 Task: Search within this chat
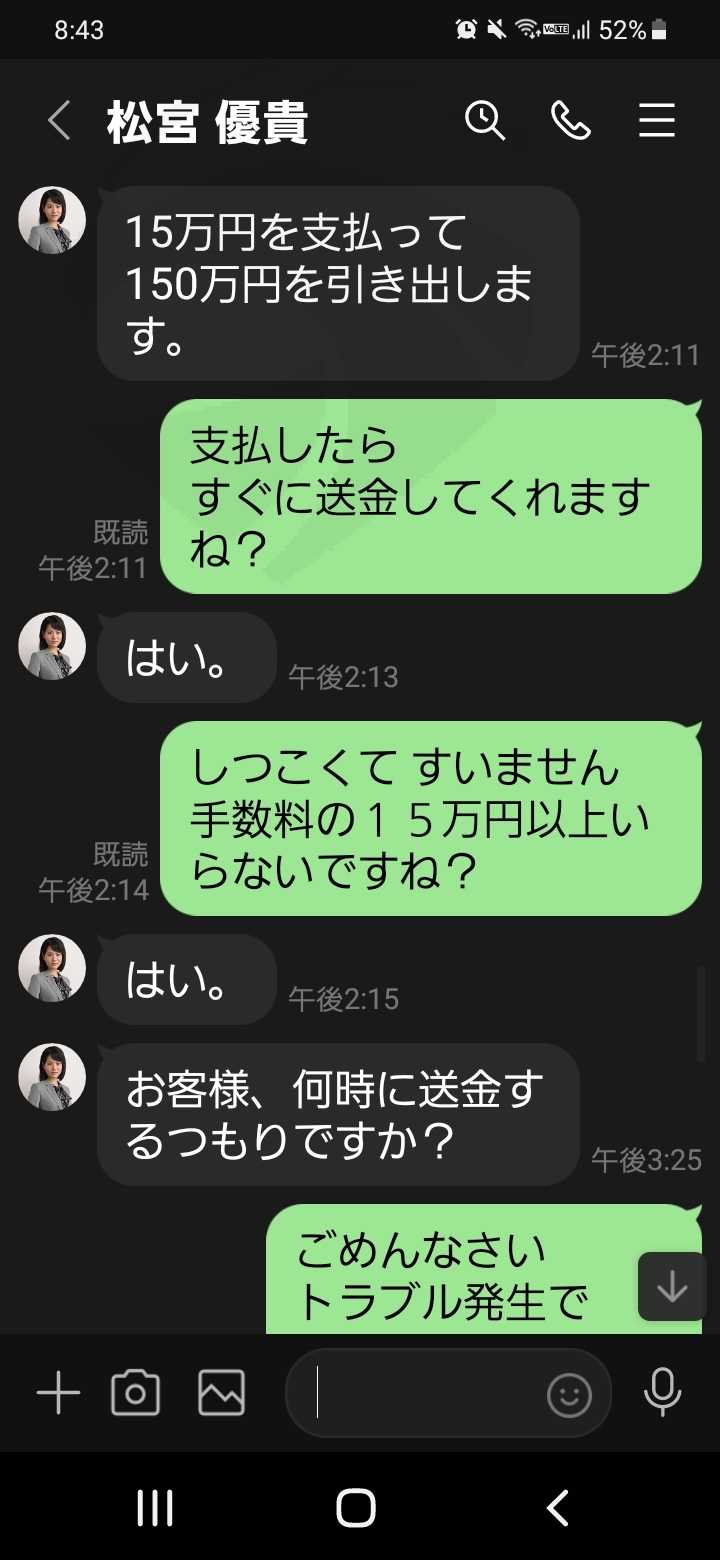click(x=485, y=122)
